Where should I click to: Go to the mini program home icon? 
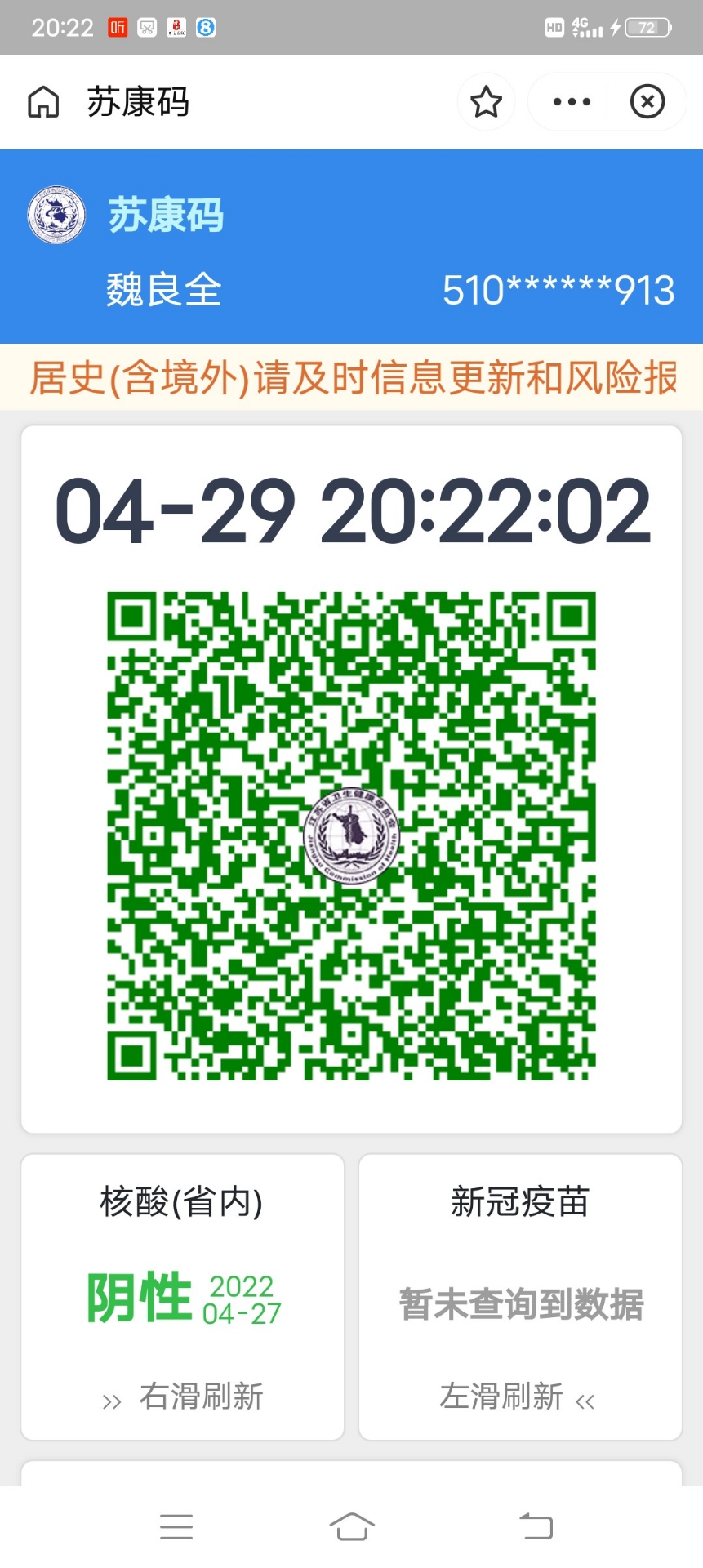43,103
